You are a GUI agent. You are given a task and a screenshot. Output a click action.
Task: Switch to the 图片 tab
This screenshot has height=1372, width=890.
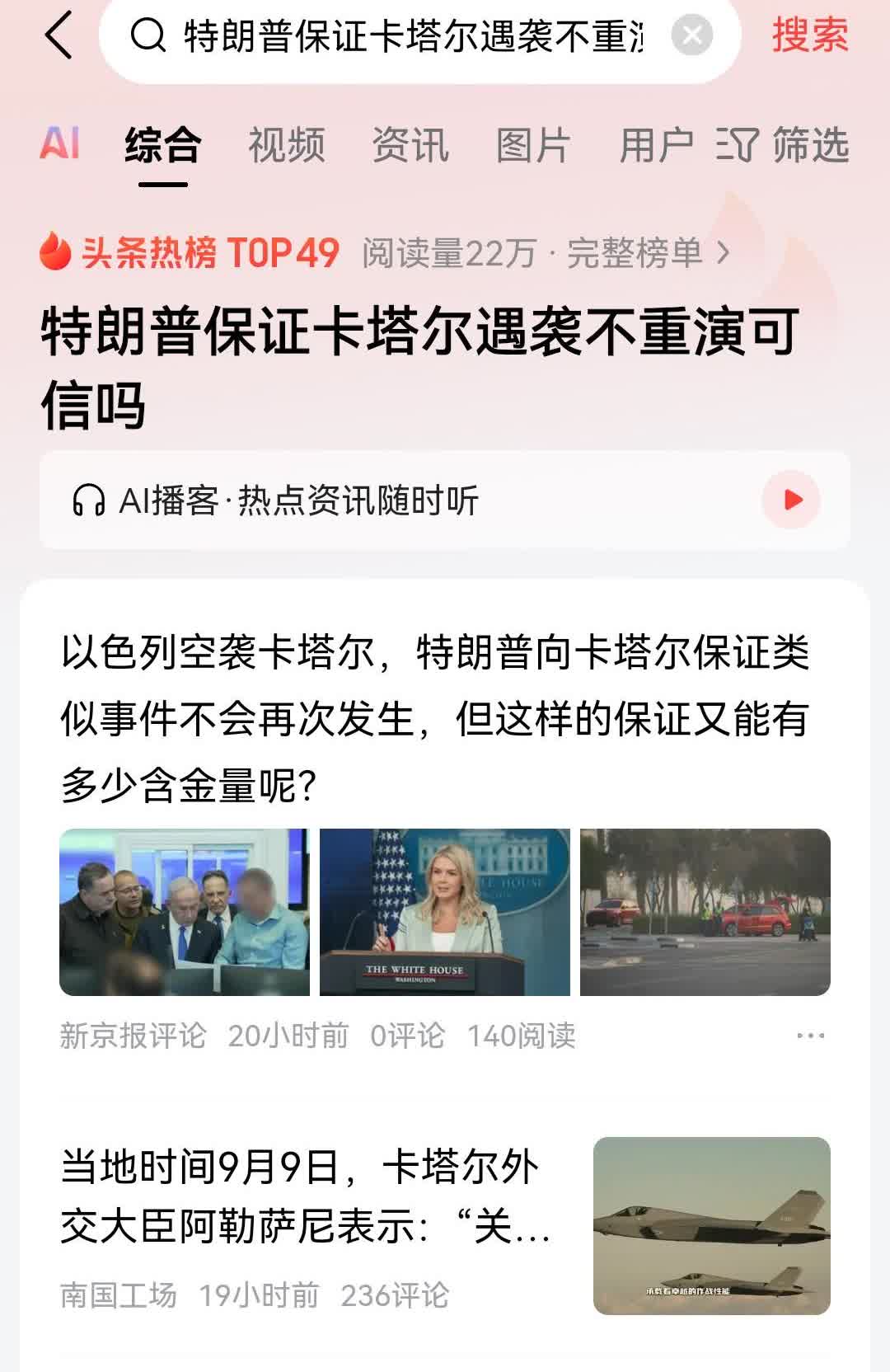tap(533, 145)
